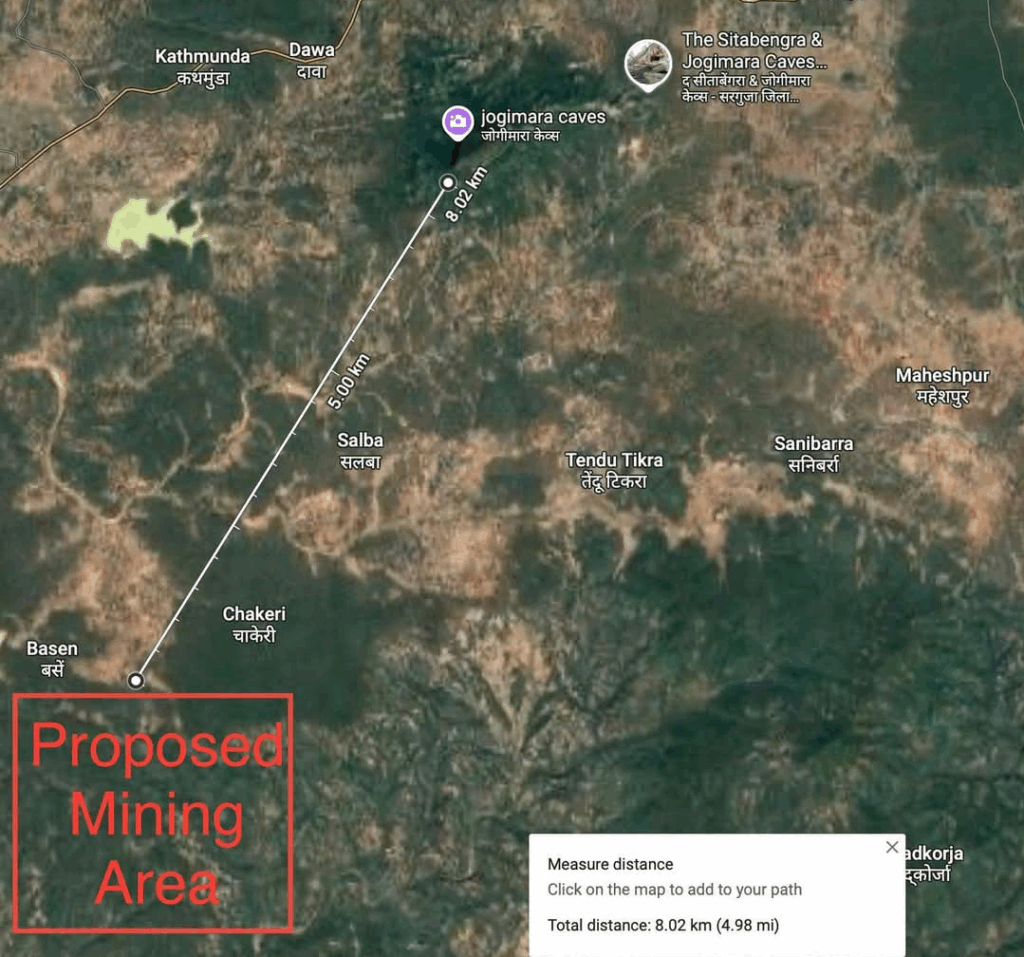
Task: Tap the measurement endpoint below jogimara caves
Action: (448, 182)
